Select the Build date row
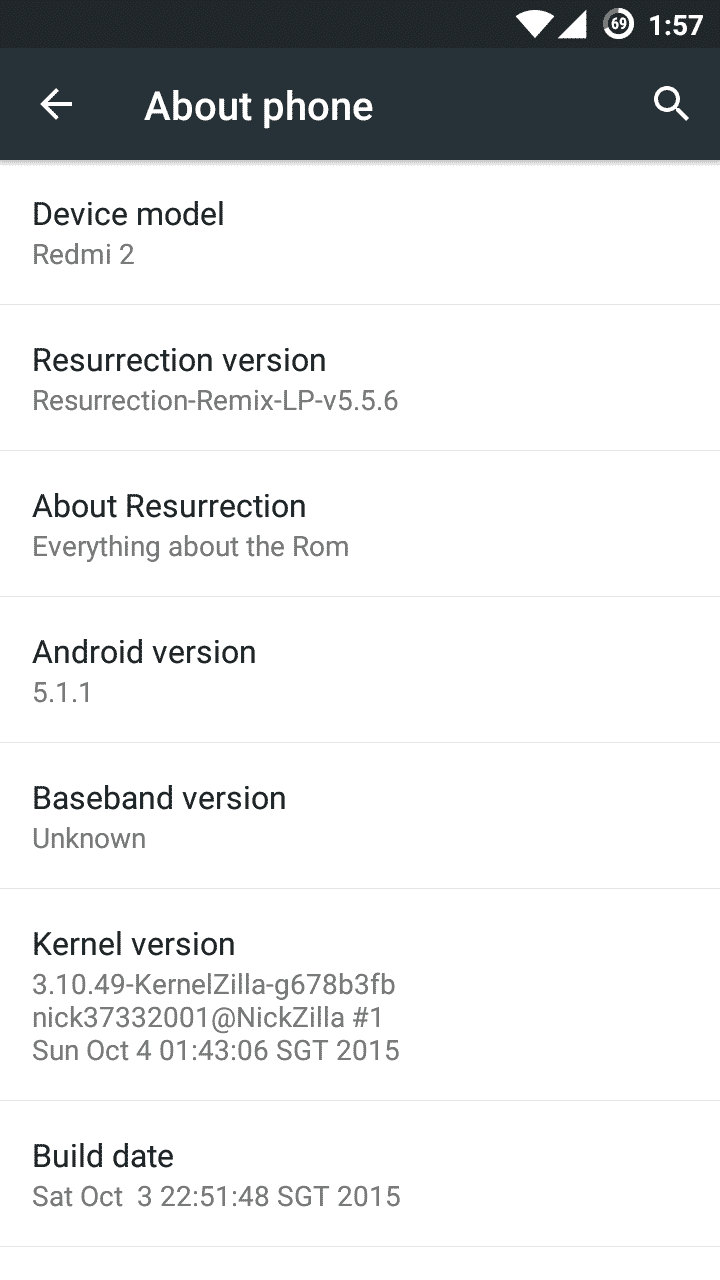 click(x=360, y=1175)
